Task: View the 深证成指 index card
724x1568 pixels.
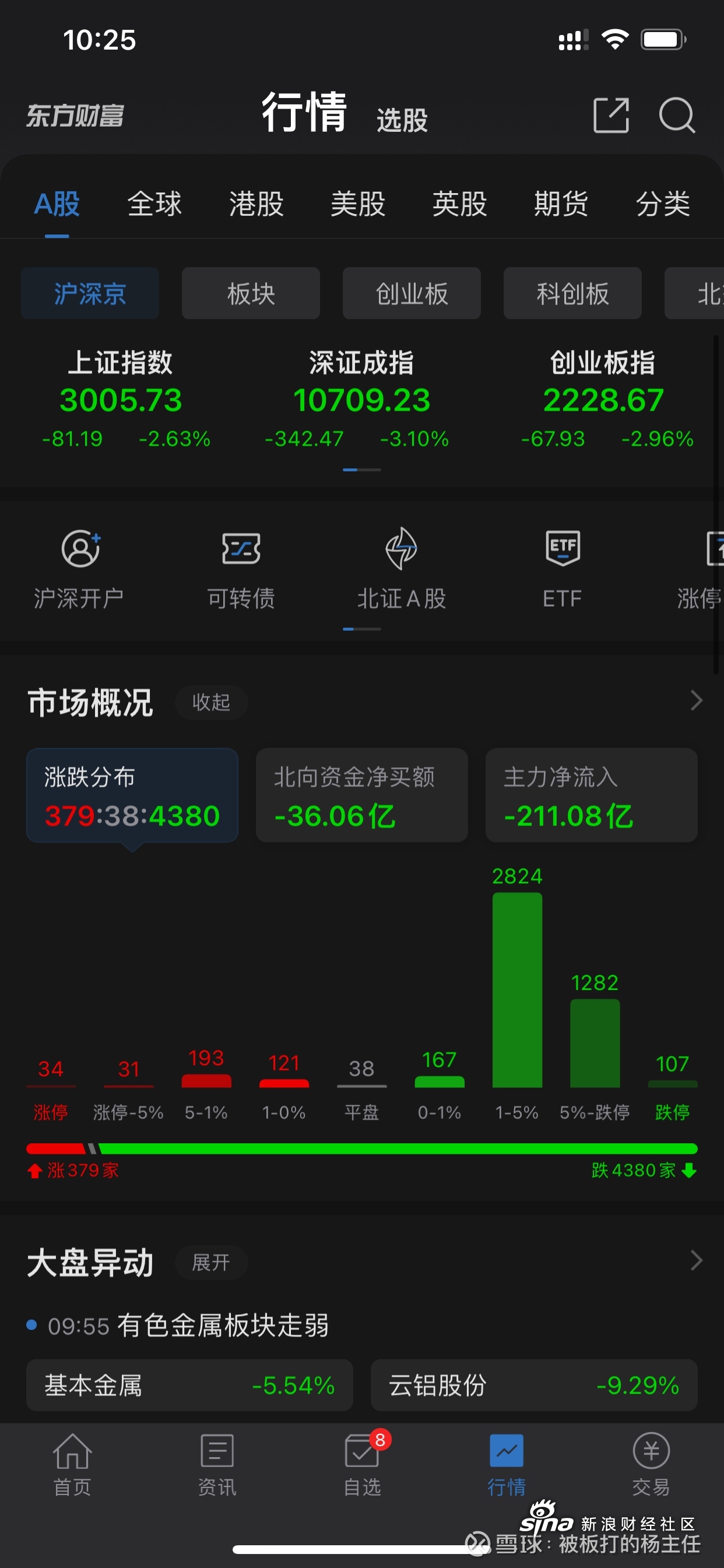Action: (x=361, y=398)
